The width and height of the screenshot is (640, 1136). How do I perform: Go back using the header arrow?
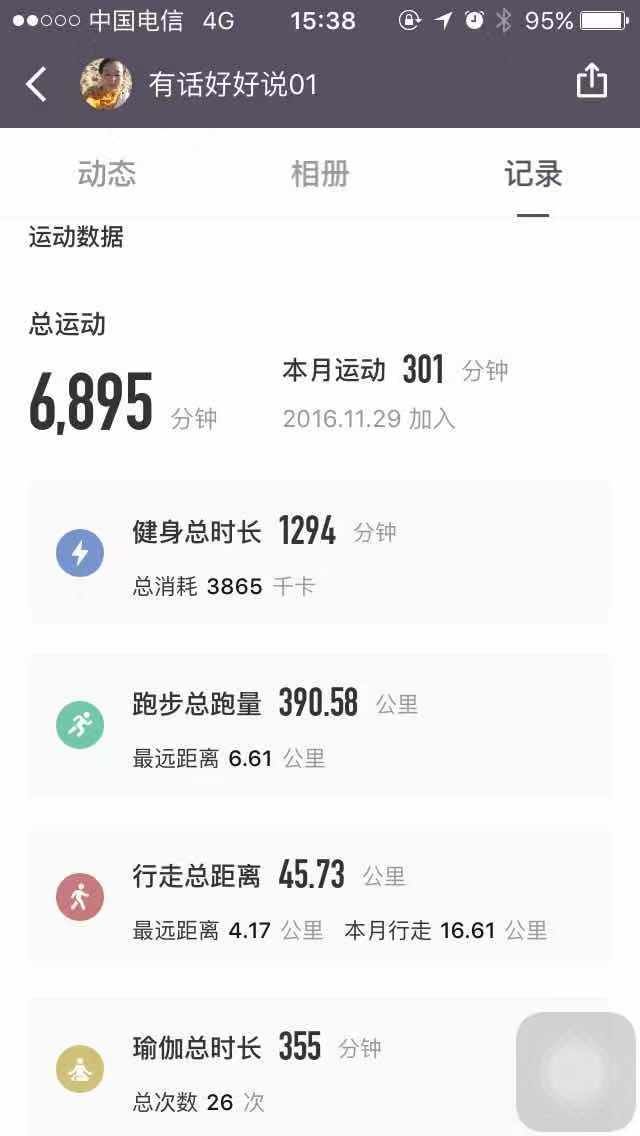(36, 84)
